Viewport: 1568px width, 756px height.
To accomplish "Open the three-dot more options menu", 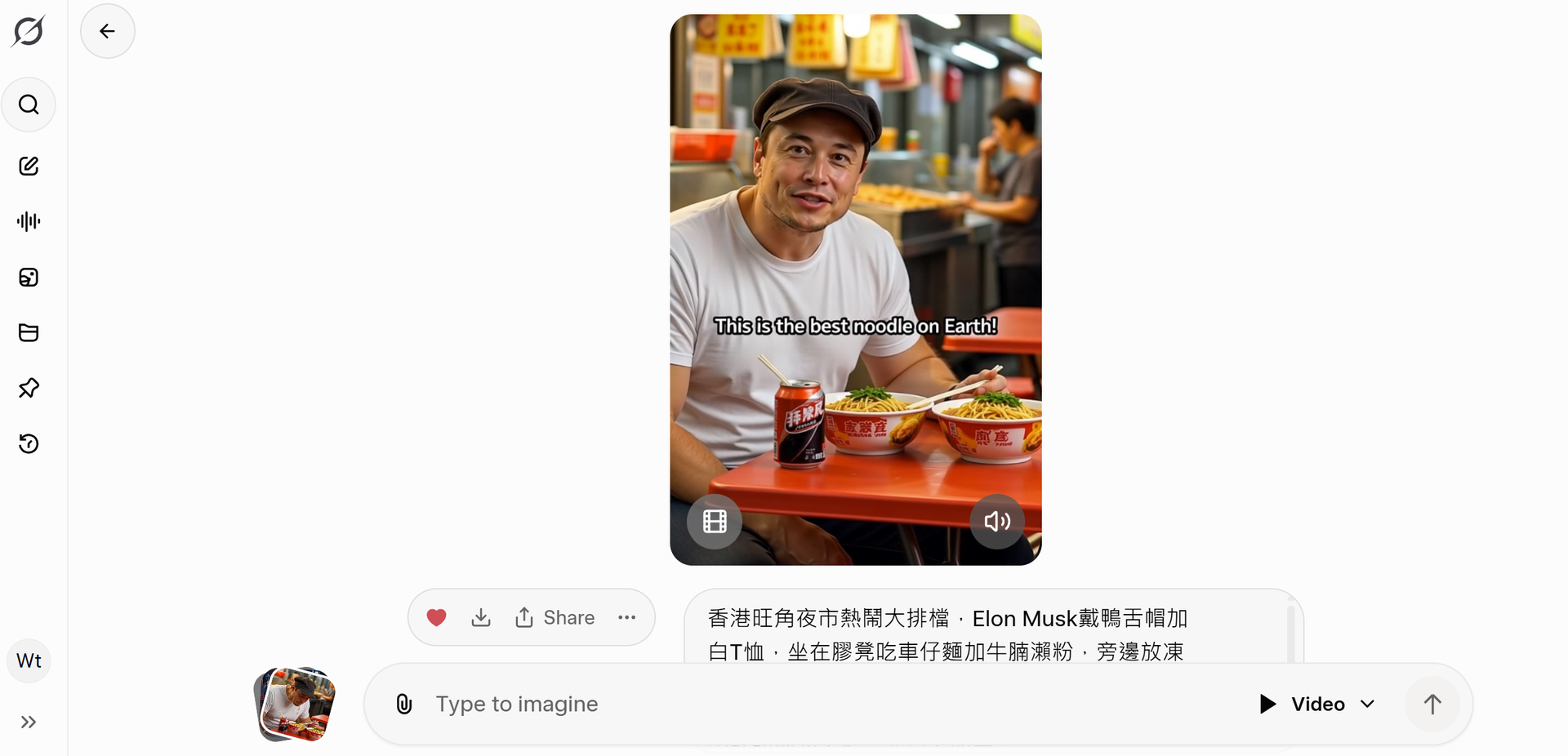I will pos(626,617).
